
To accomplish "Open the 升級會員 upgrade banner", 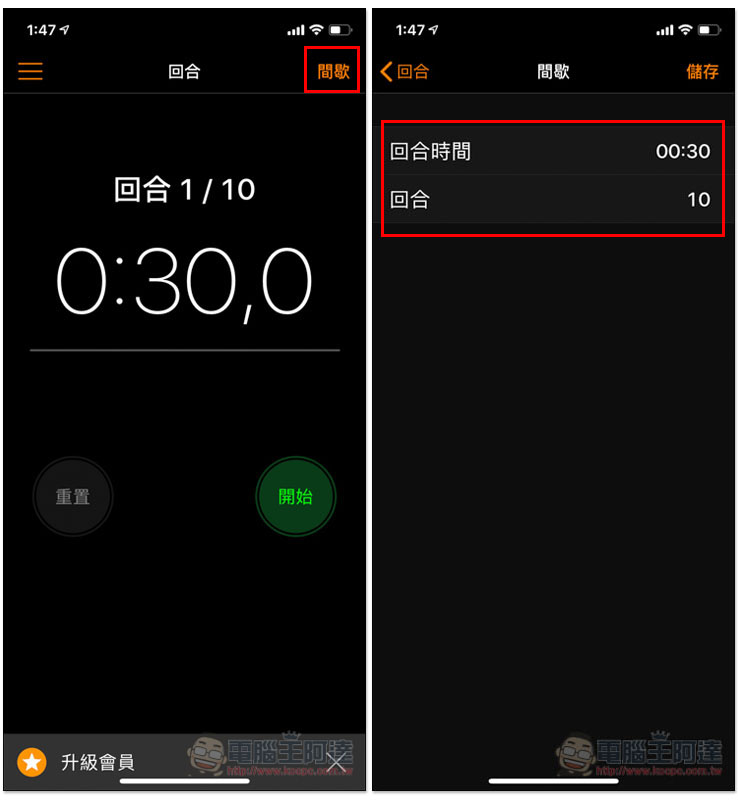I will point(98,763).
